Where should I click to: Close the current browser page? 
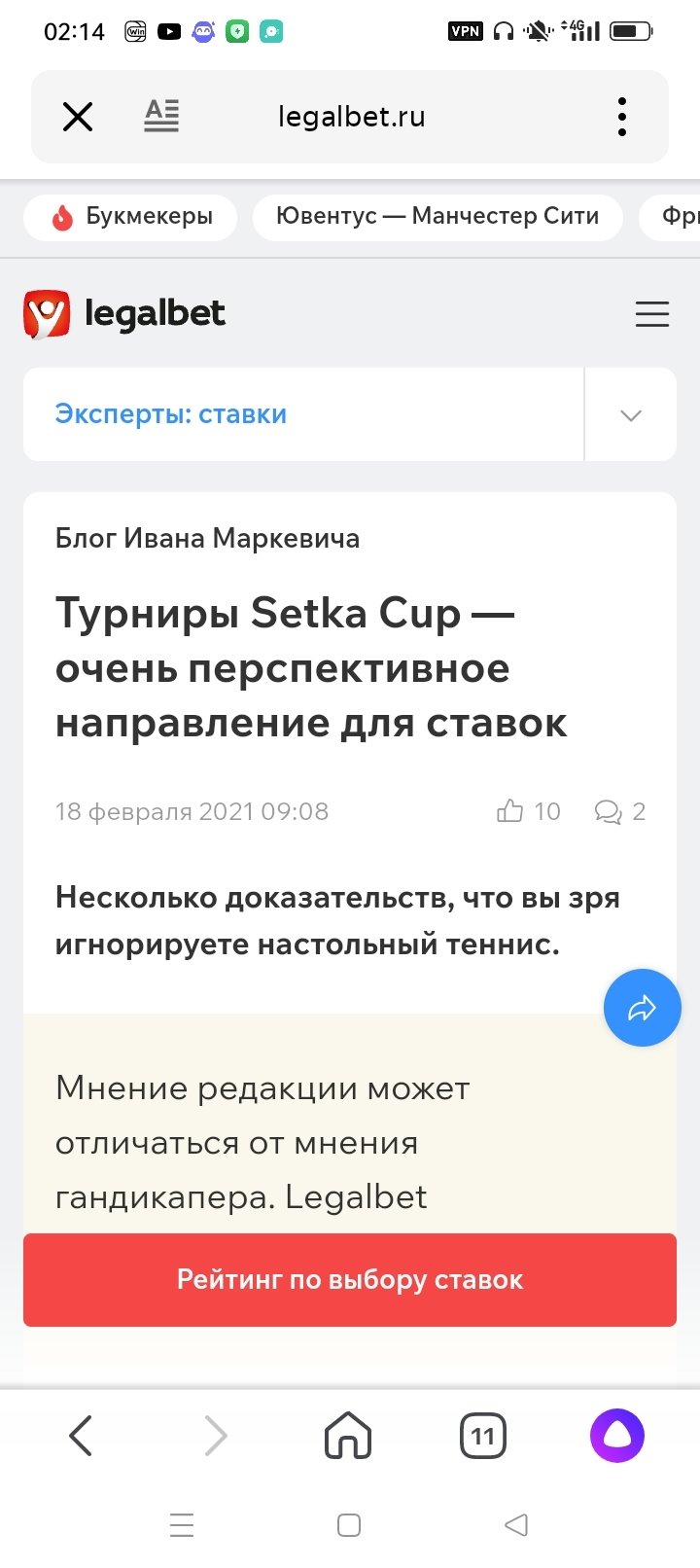pyautogui.click(x=78, y=117)
